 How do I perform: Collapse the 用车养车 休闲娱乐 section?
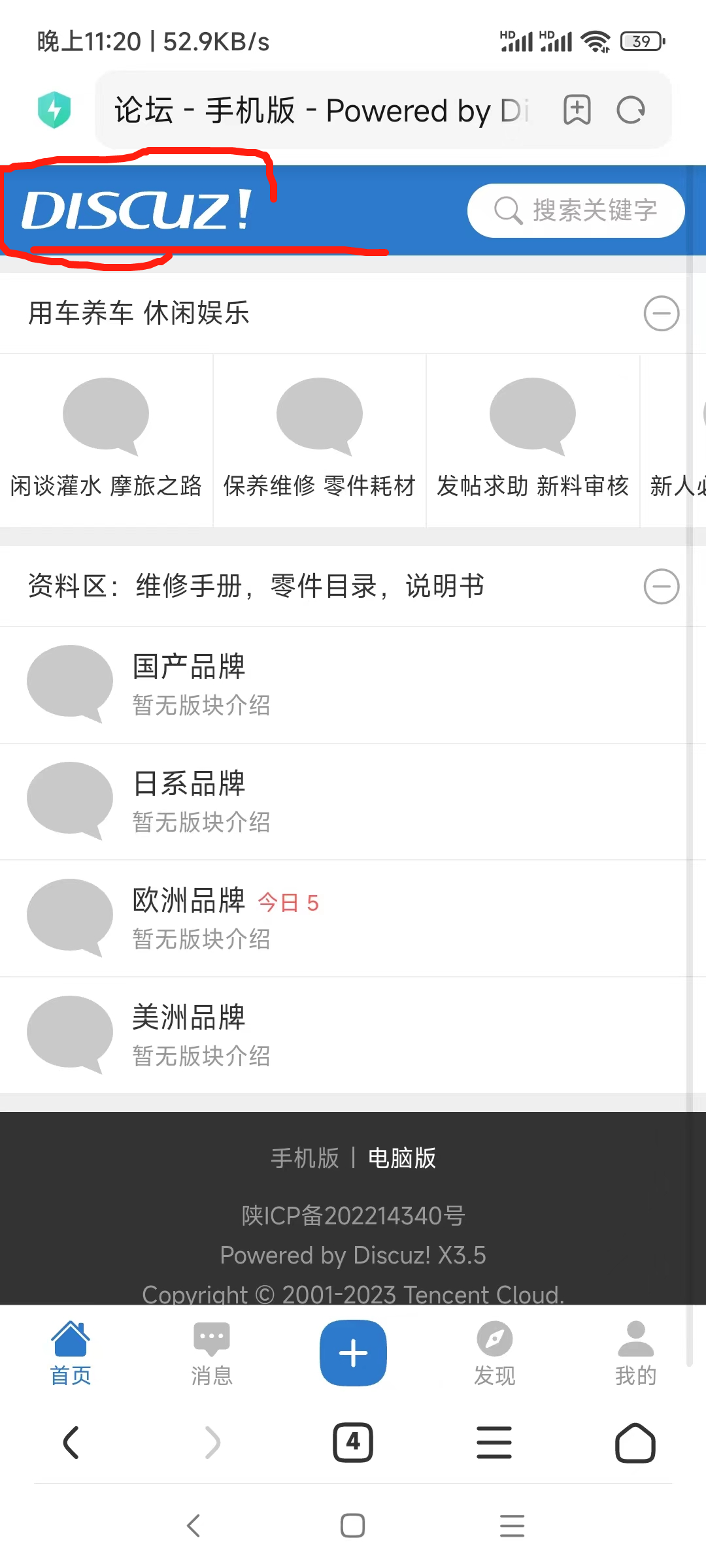click(661, 314)
